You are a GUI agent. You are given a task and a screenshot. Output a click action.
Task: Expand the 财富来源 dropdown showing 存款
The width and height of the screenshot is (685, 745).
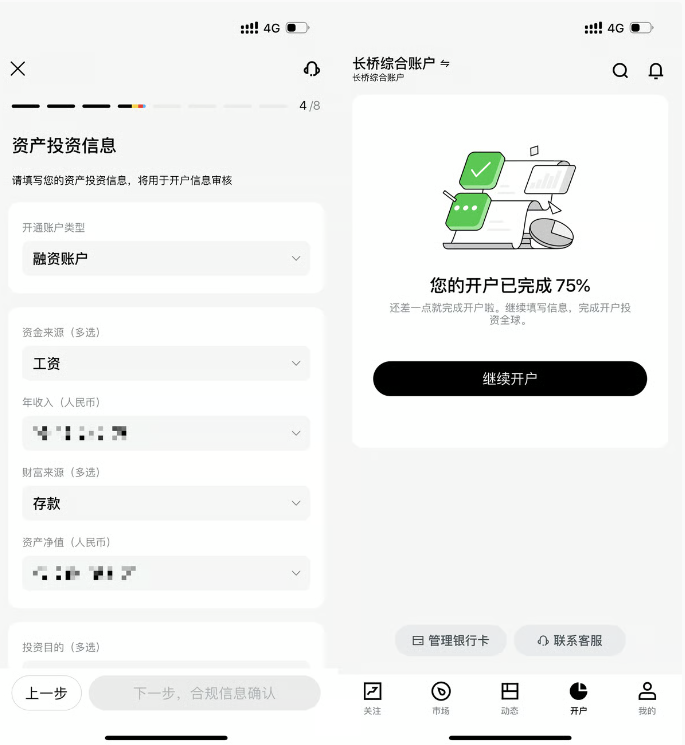tap(166, 503)
